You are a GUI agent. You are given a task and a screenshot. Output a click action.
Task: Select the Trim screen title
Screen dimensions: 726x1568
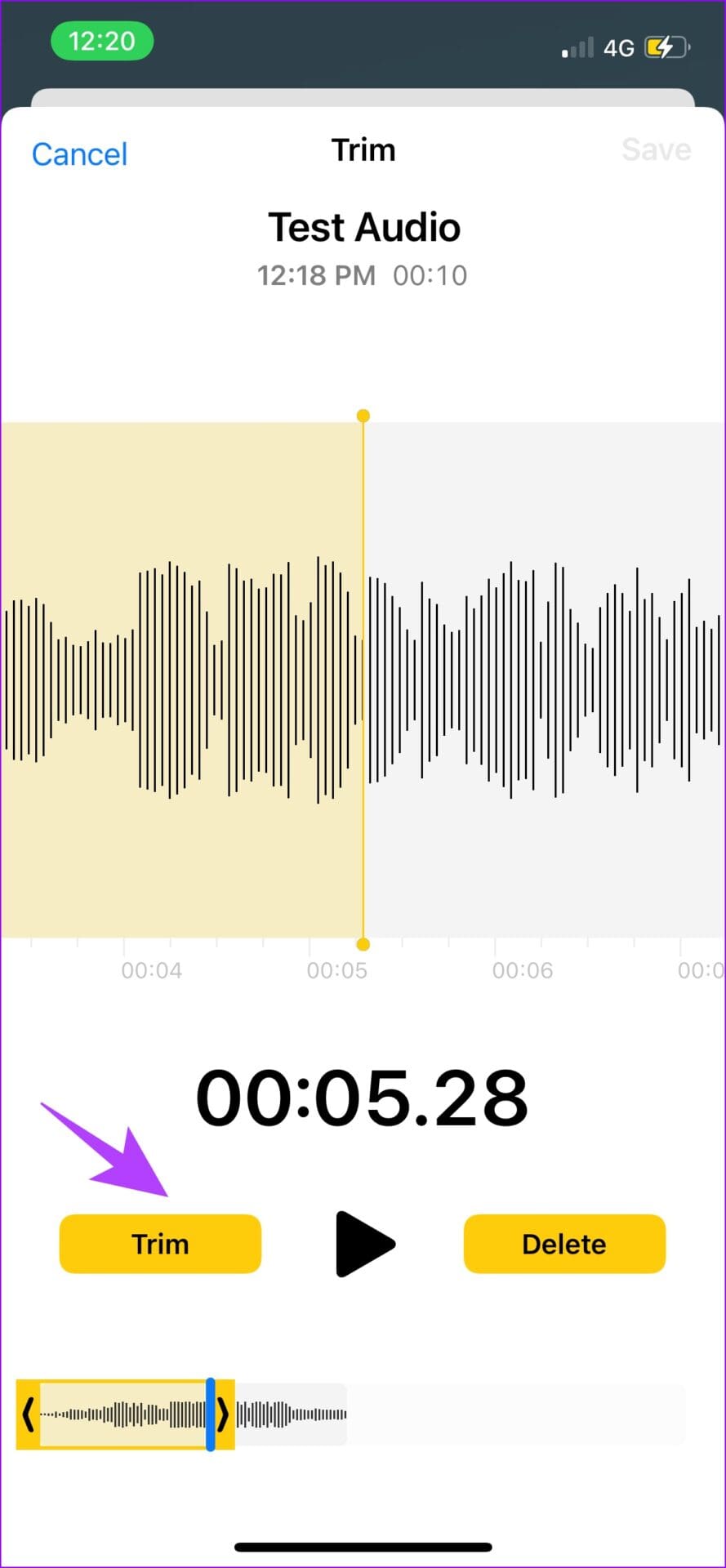[x=363, y=149]
